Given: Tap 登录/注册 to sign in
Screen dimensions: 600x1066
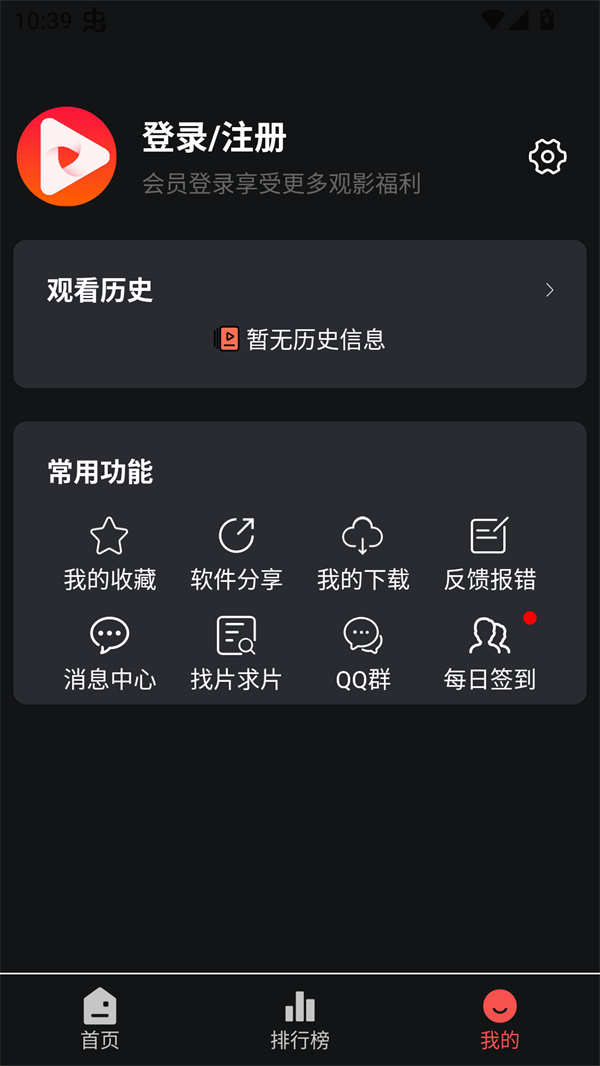Looking at the screenshot, I should (214, 138).
